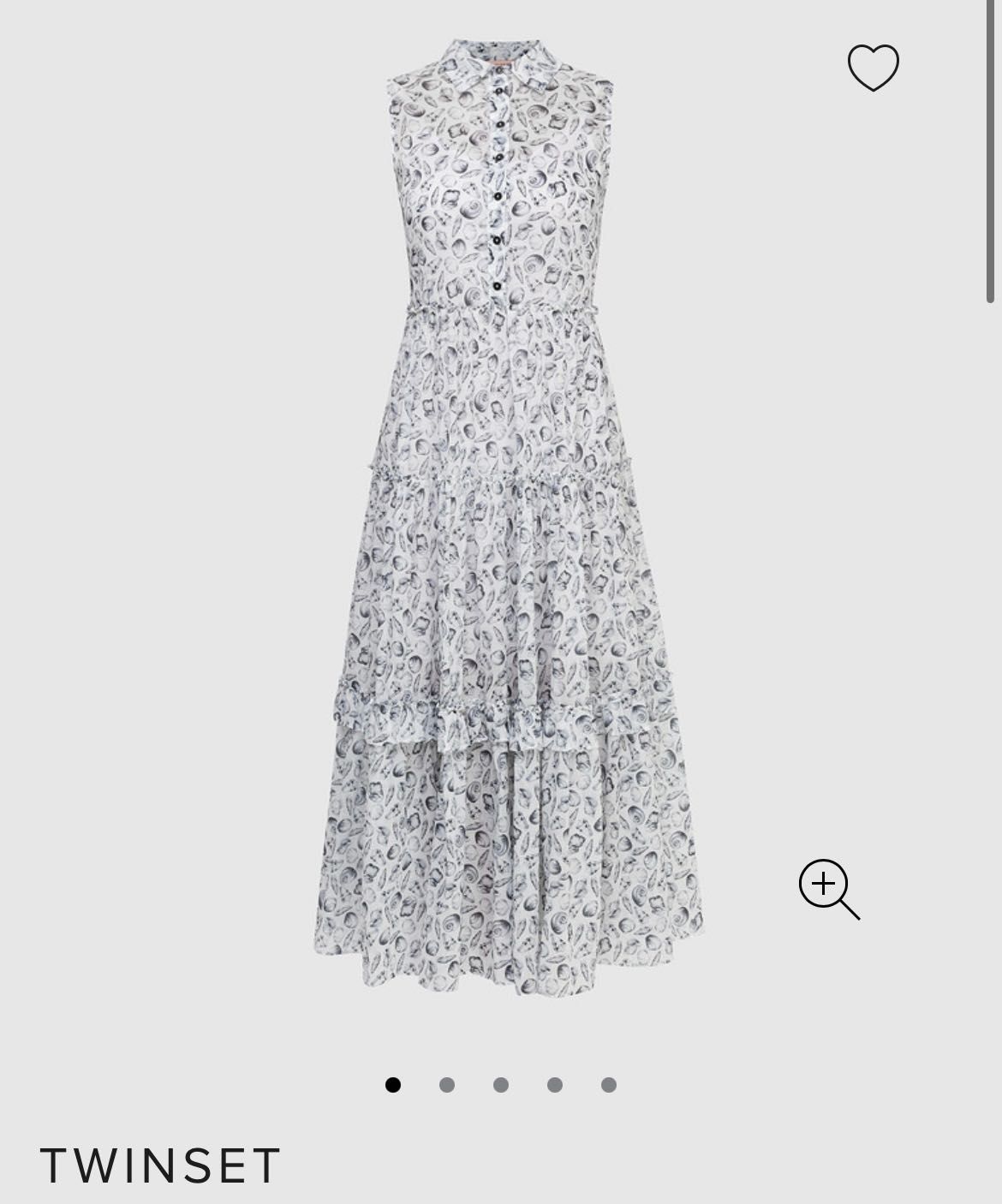Select the third photo indicator dot

click(x=501, y=1085)
